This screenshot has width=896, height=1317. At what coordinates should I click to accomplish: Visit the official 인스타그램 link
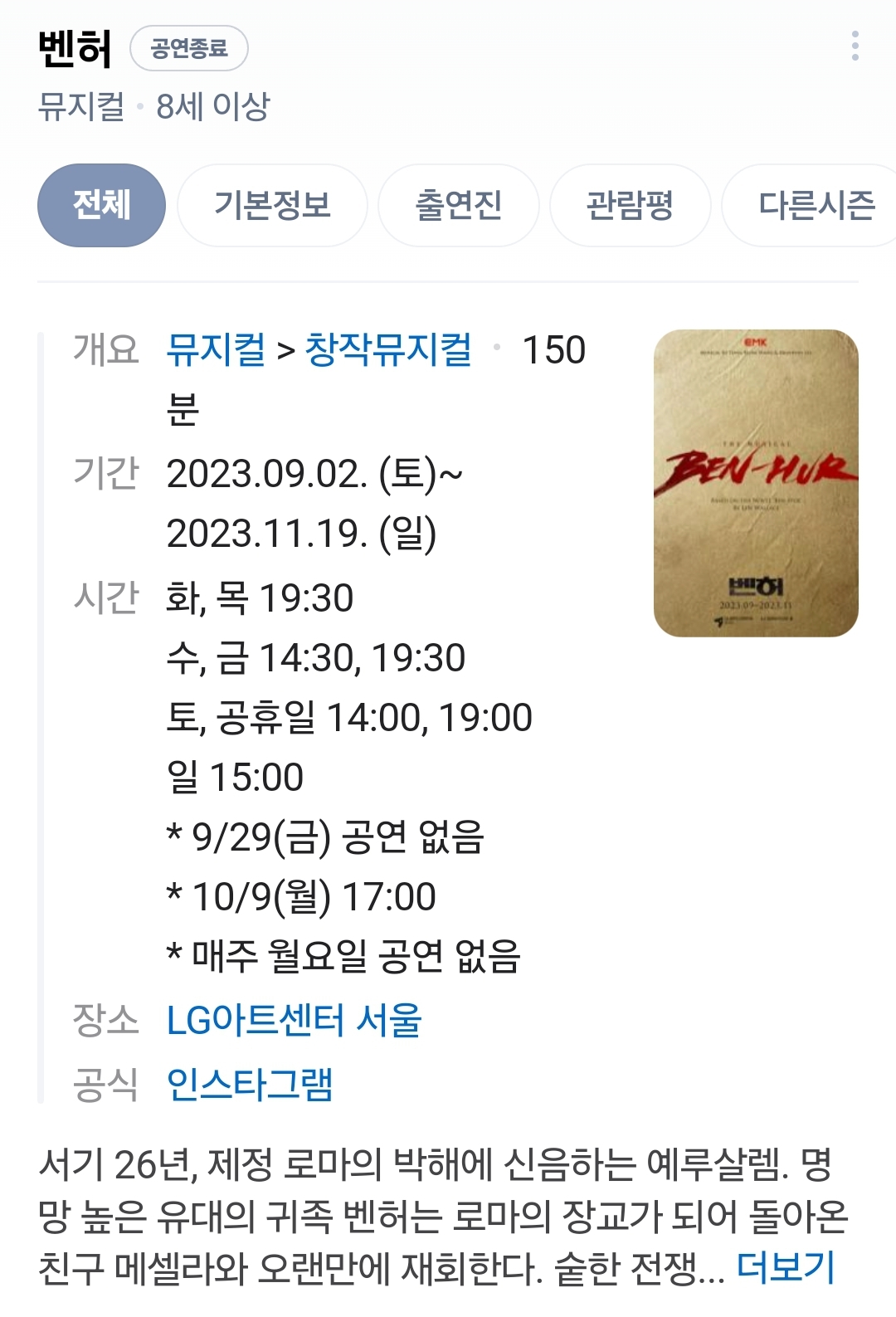pyautogui.click(x=250, y=1083)
